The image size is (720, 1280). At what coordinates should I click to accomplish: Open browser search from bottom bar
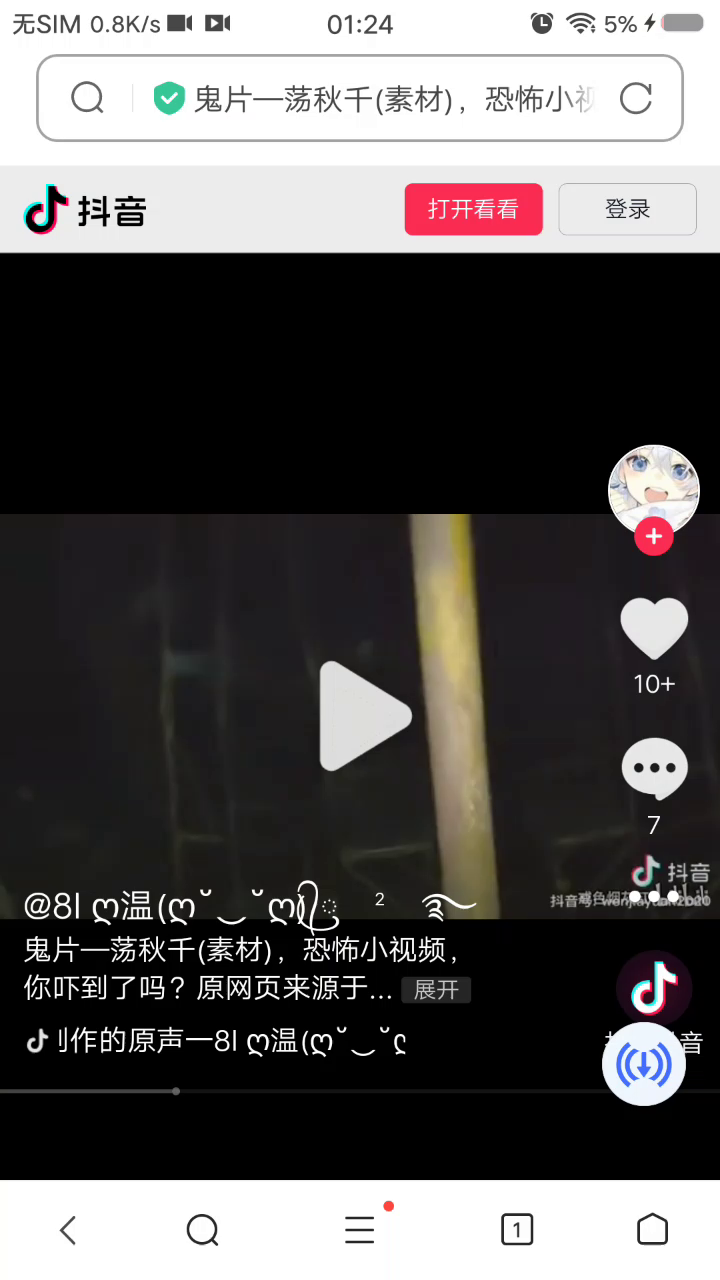tap(203, 1230)
